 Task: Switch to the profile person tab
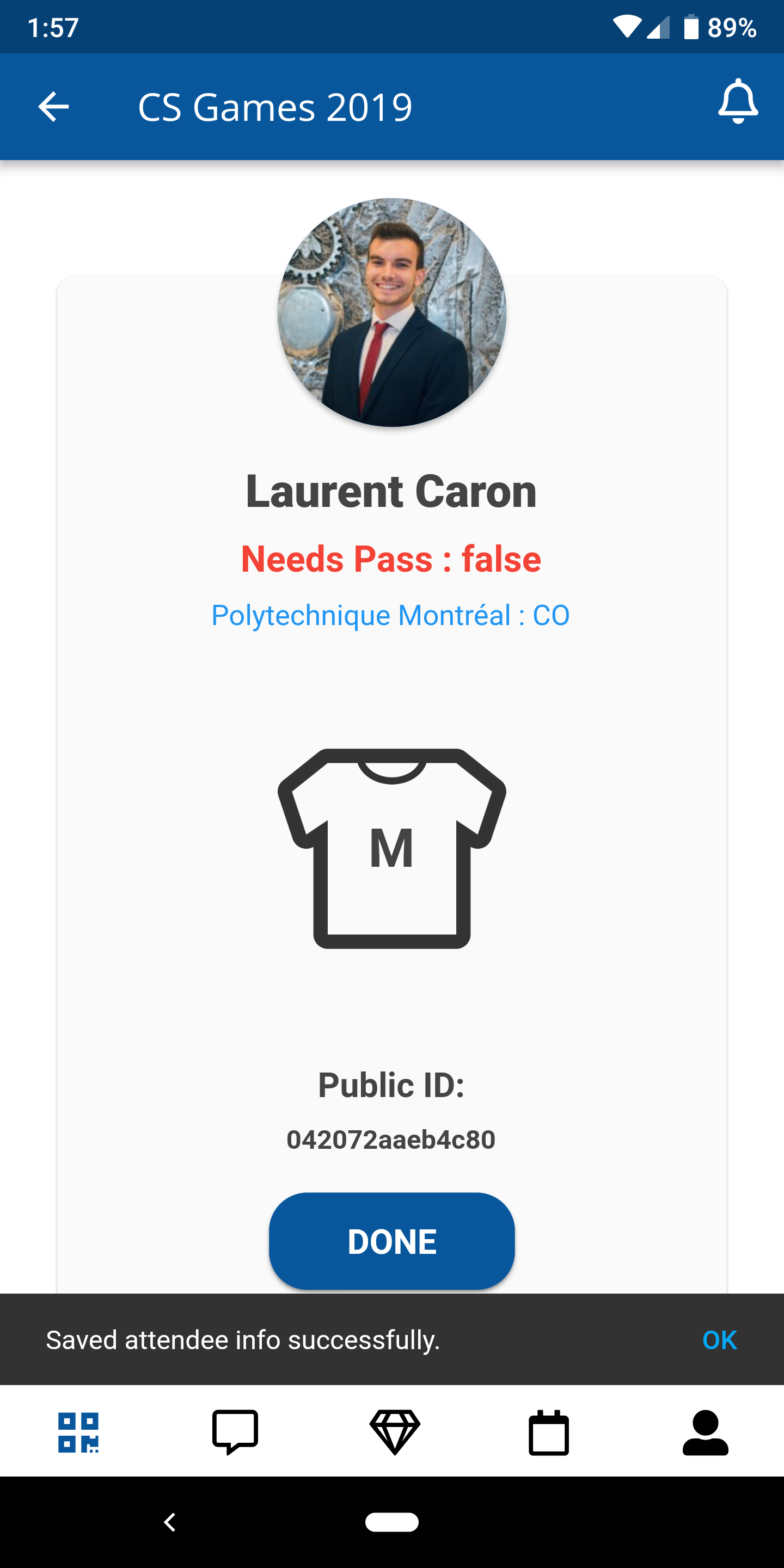(x=705, y=1432)
